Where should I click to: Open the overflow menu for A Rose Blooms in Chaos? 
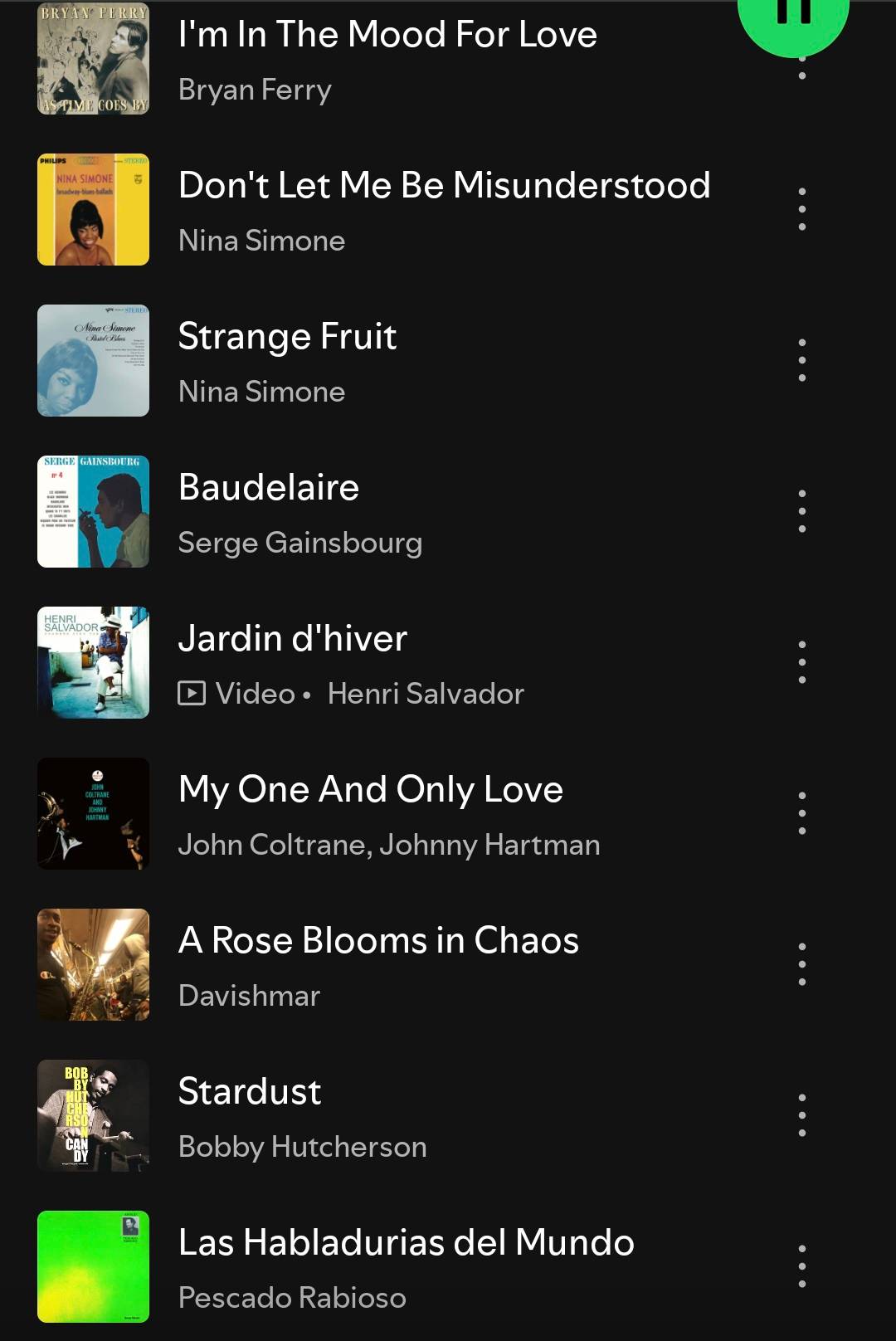pyautogui.click(x=801, y=964)
